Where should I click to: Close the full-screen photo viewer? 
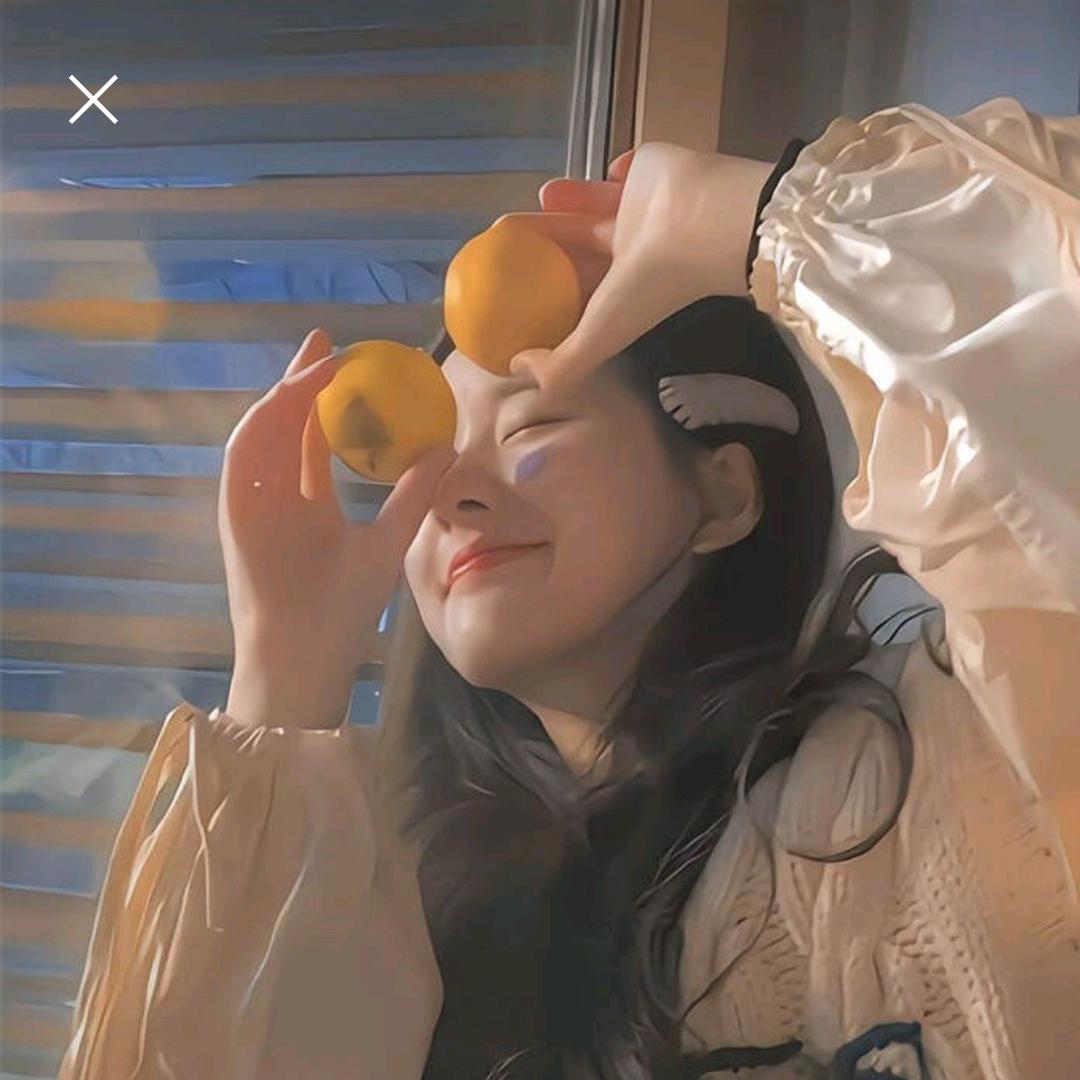[93, 100]
